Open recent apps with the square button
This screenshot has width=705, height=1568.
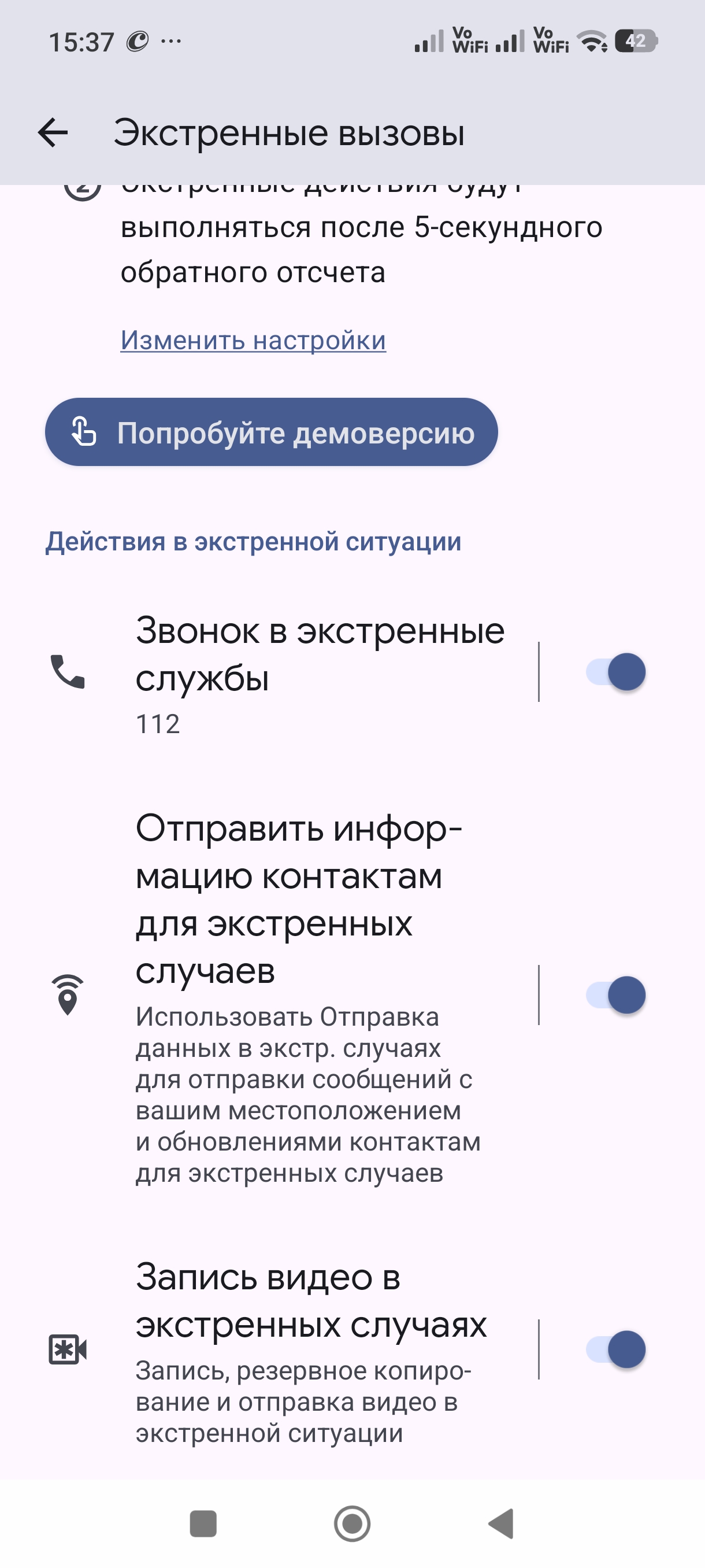tap(203, 1523)
